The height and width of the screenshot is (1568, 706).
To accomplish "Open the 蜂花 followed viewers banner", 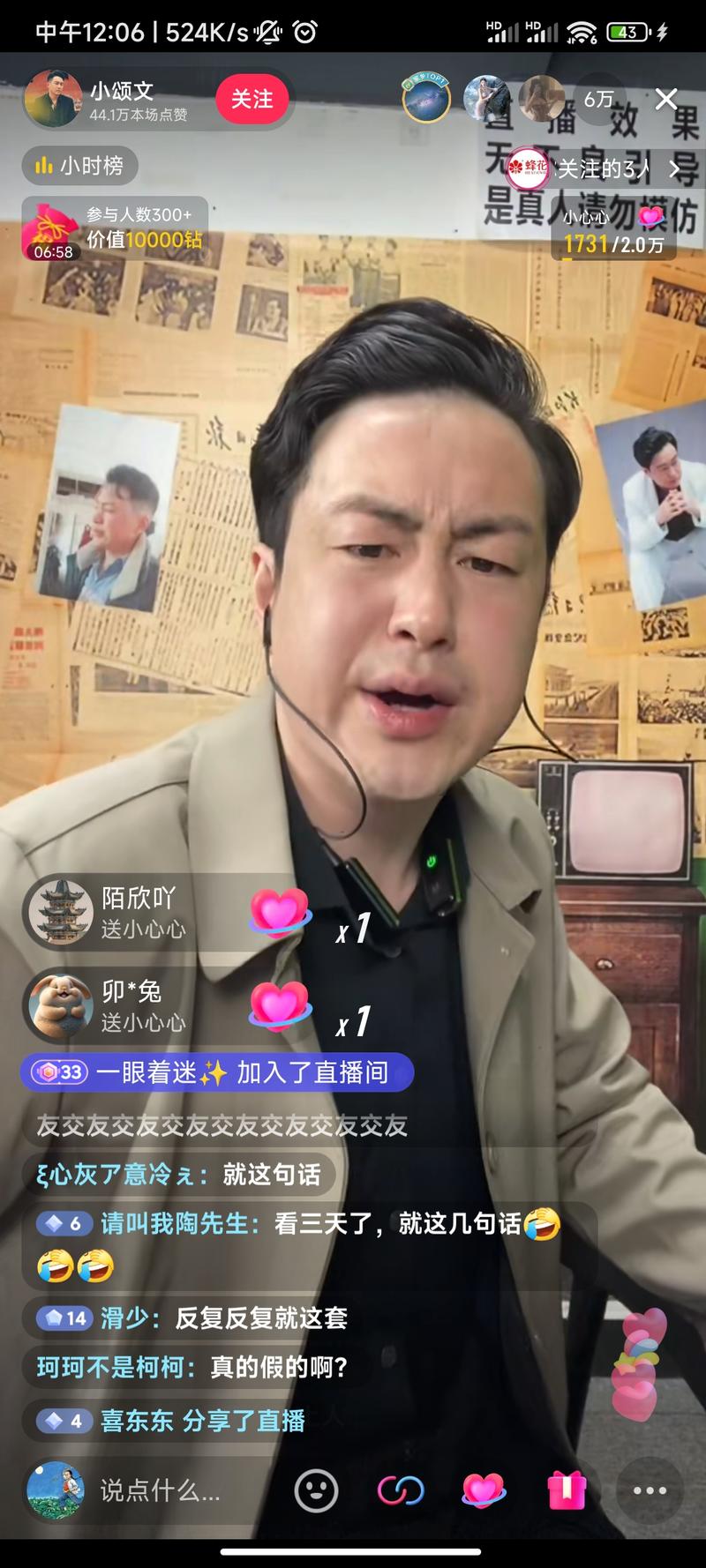I will click(x=600, y=168).
